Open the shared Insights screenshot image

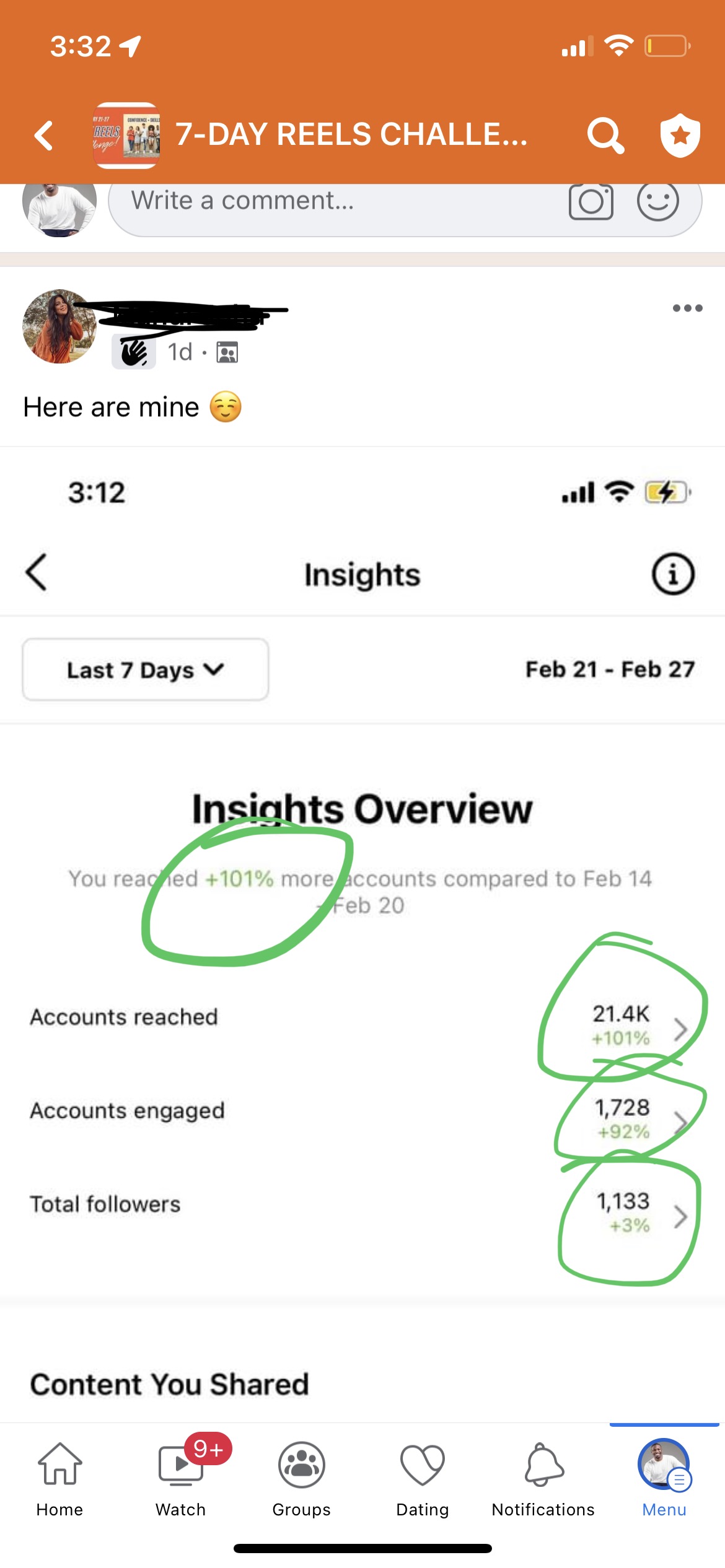coord(362,929)
